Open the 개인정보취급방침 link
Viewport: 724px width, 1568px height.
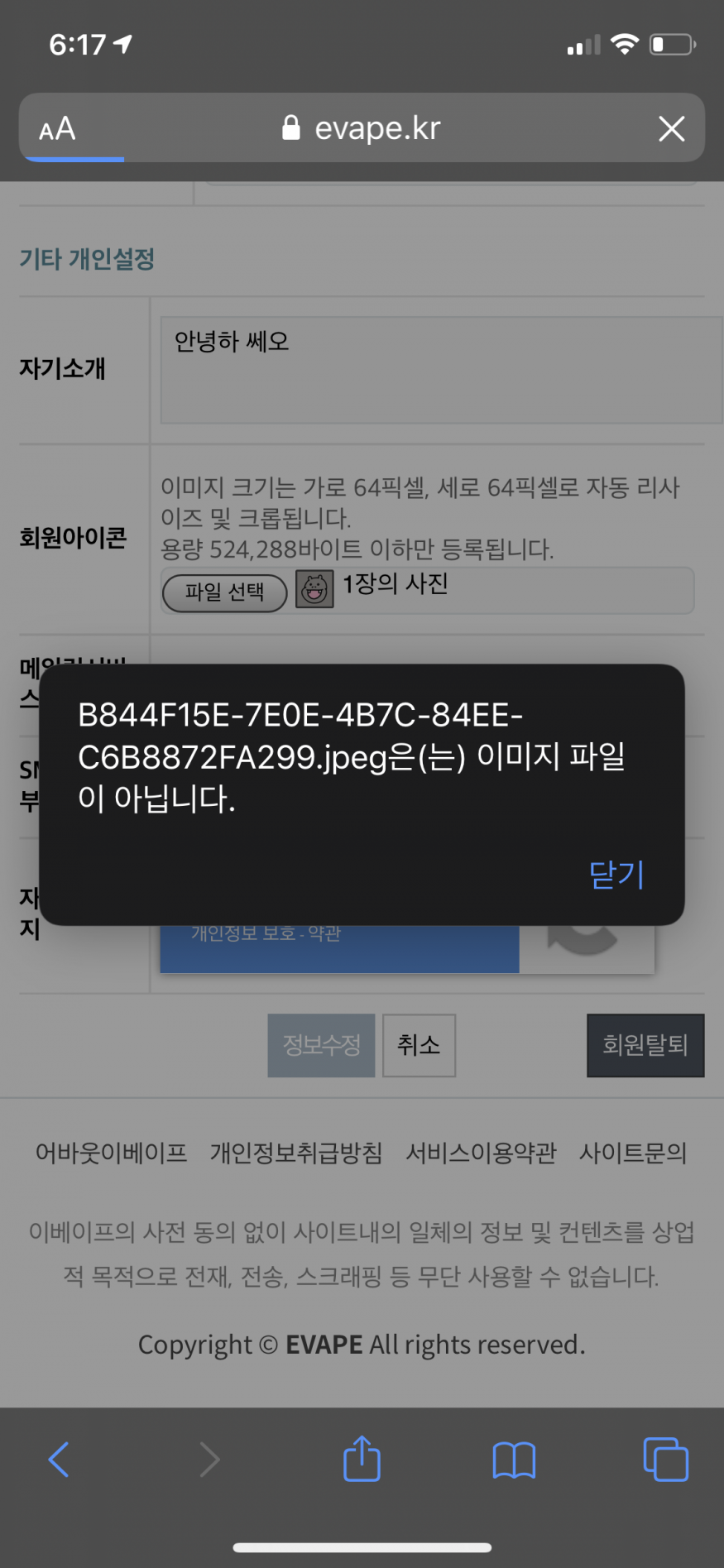click(x=296, y=1153)
